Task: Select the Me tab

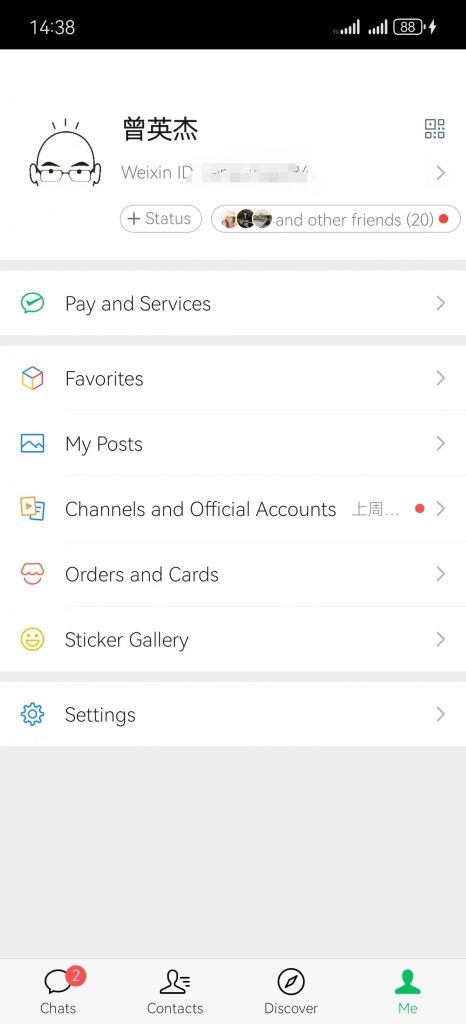Action: [x=408, y=991]
